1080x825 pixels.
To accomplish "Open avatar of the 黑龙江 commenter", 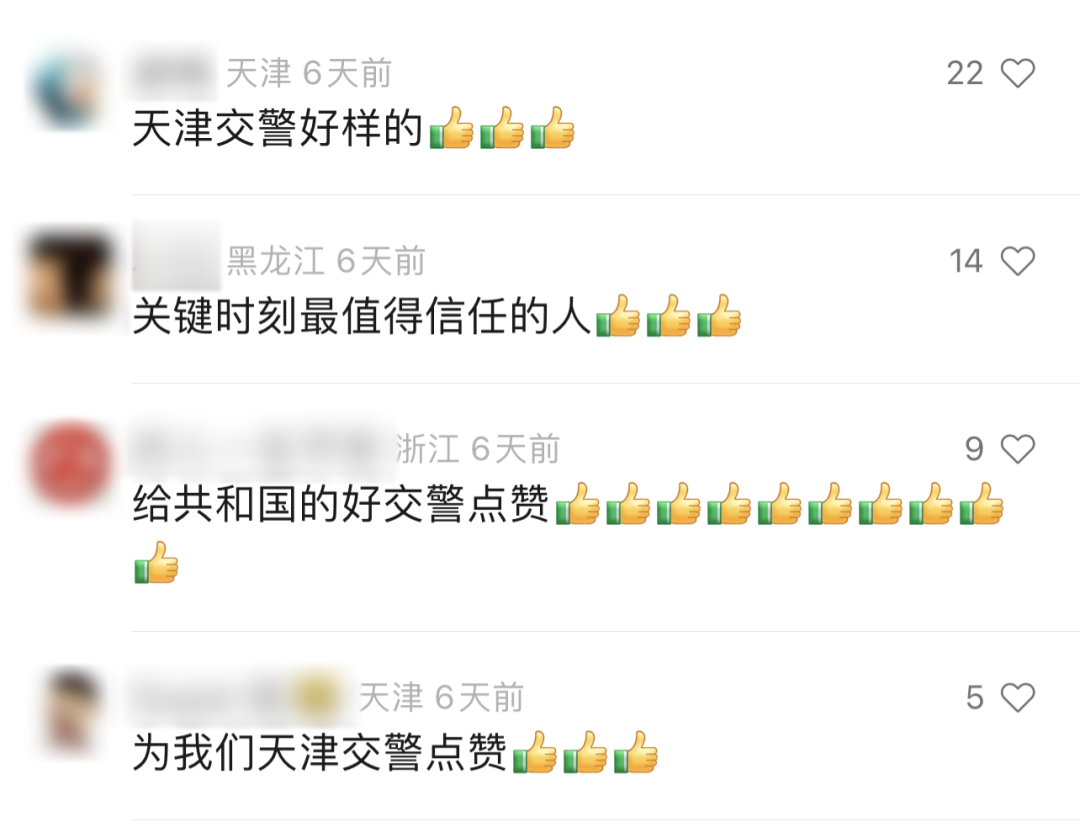I will click(70, 277).
